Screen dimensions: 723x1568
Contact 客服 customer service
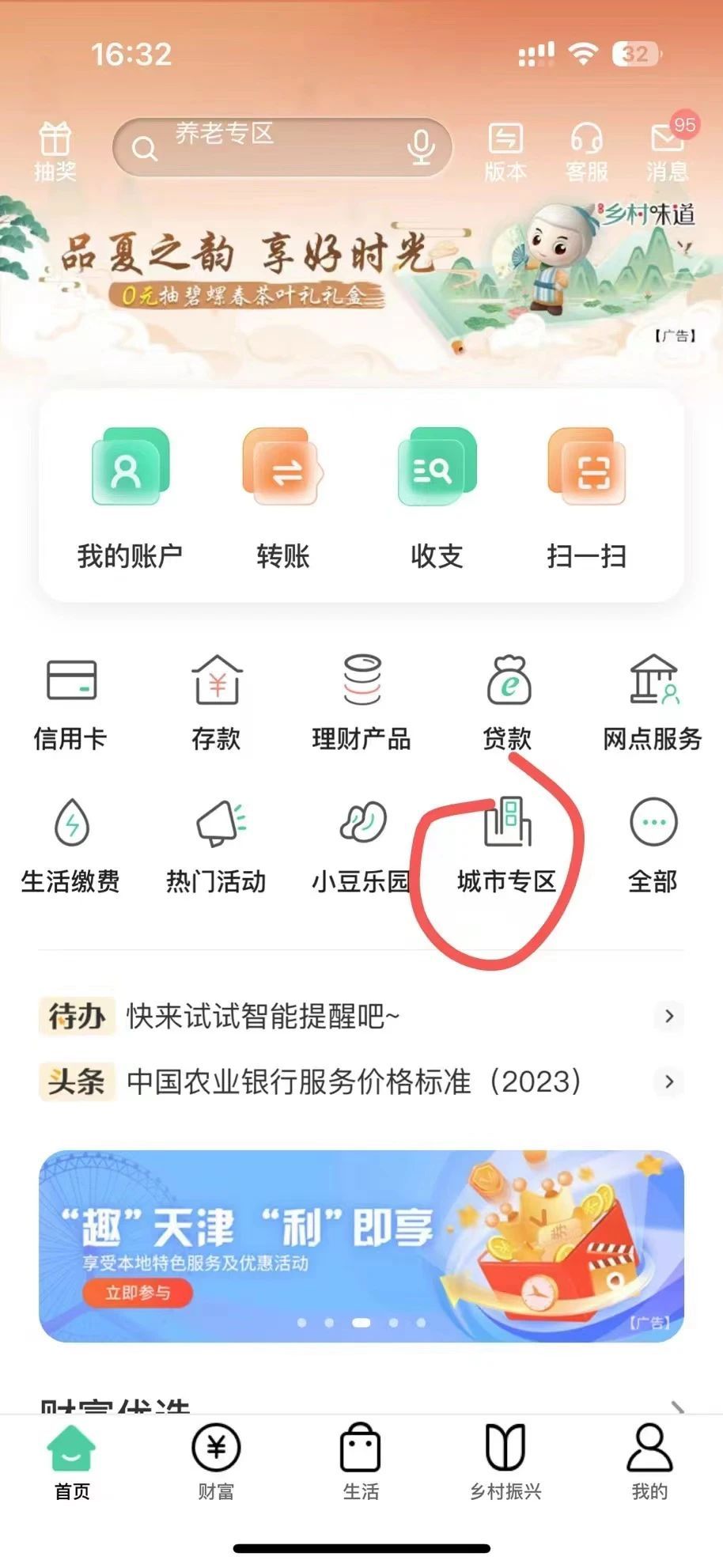[x=586, y=150]
